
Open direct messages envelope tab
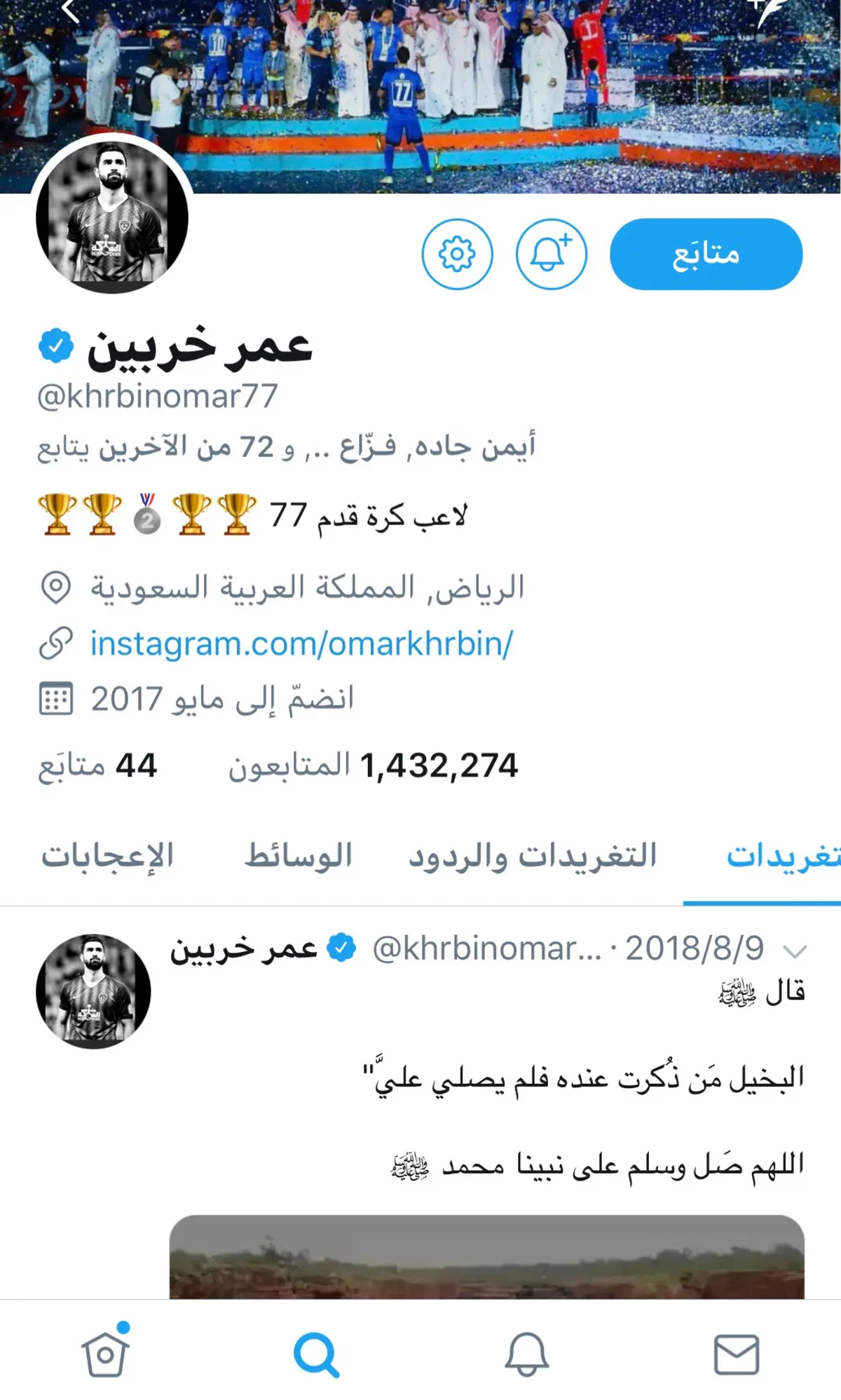tap(736, 1354)
